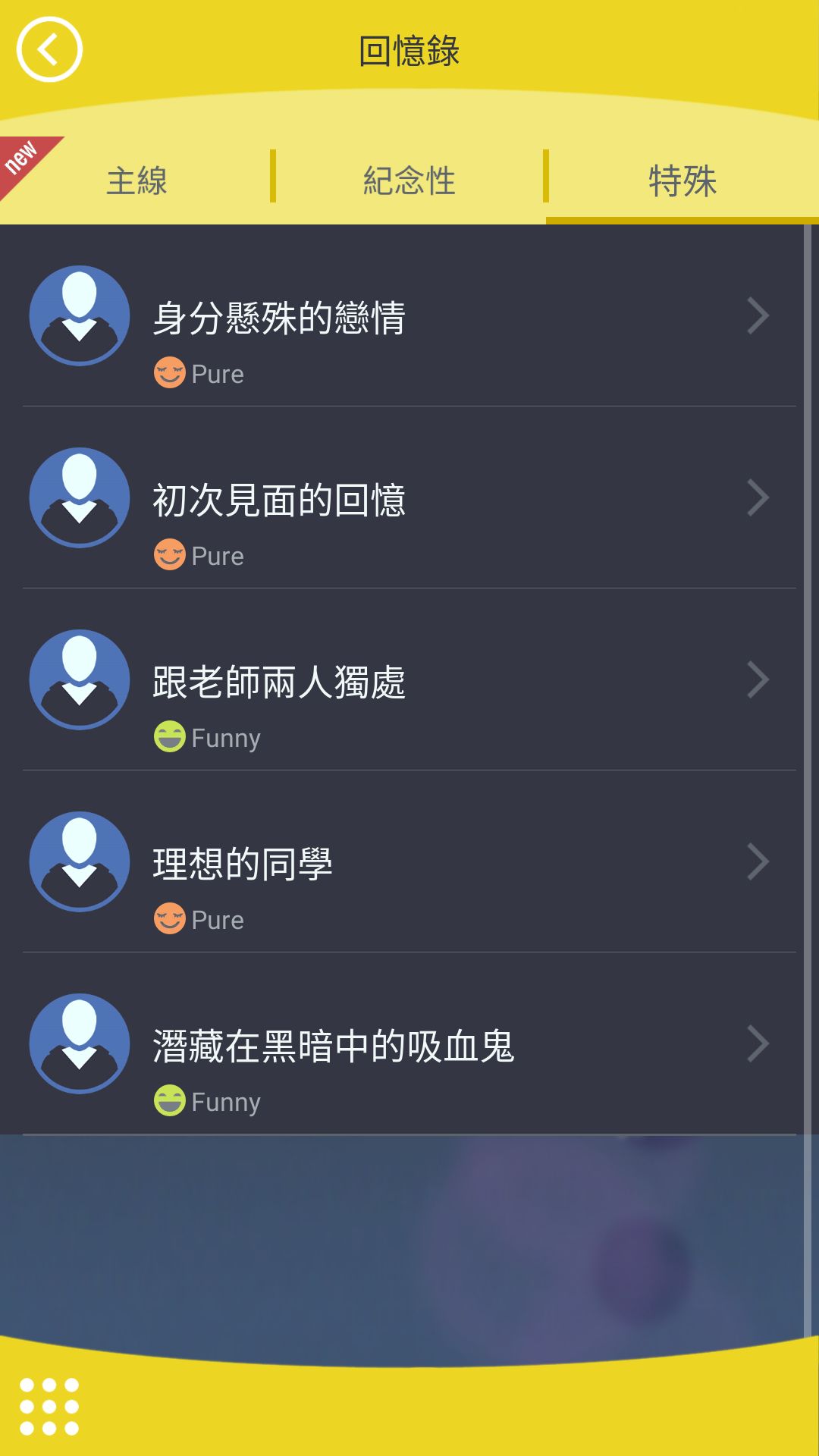
Task: Select the avatar icon for 初次見面的回憶
Action: [80, 497]
